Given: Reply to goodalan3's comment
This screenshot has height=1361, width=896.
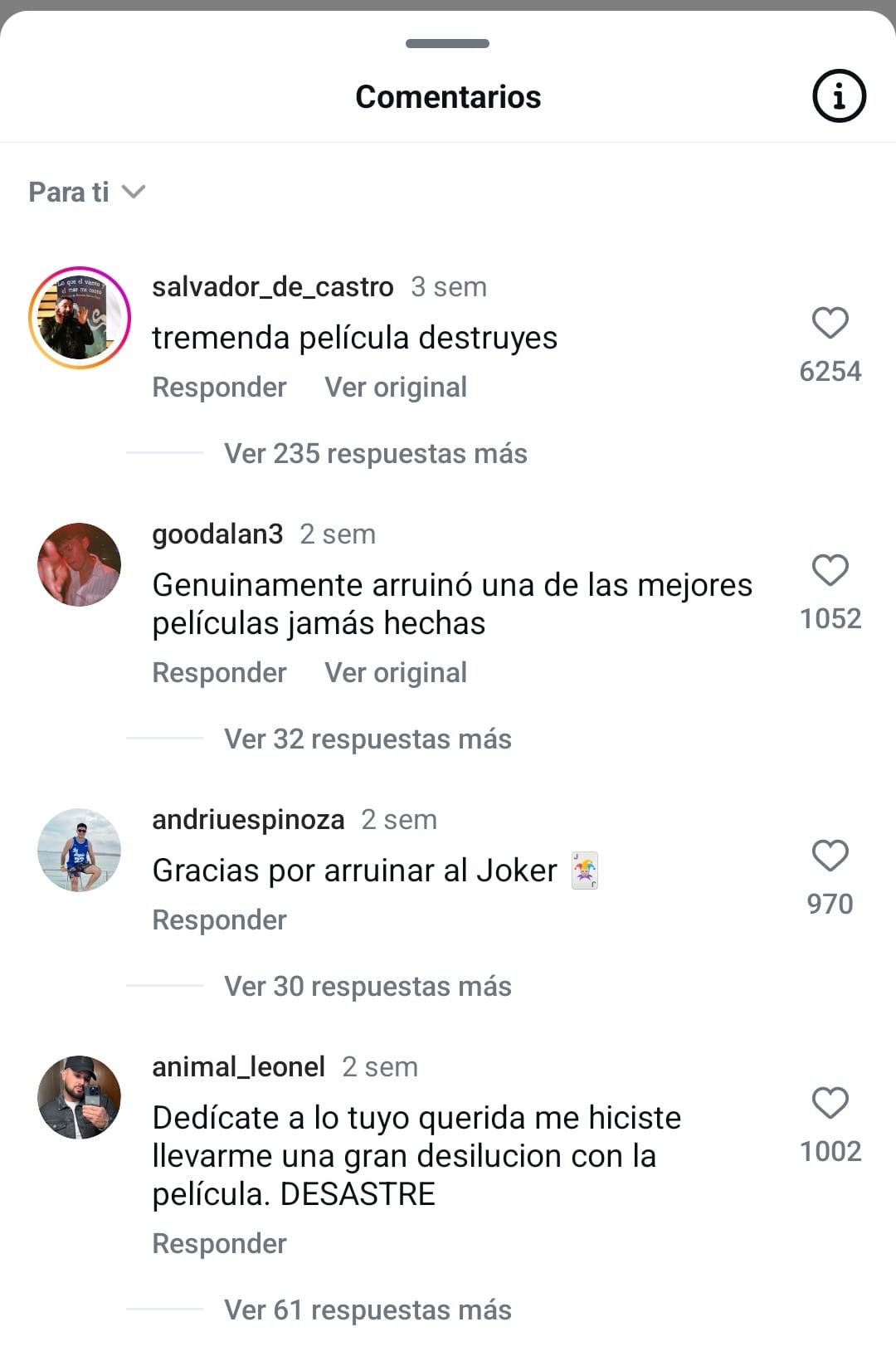Looking at the screenshot, I should pyautogui.click(x=219, y=673).
